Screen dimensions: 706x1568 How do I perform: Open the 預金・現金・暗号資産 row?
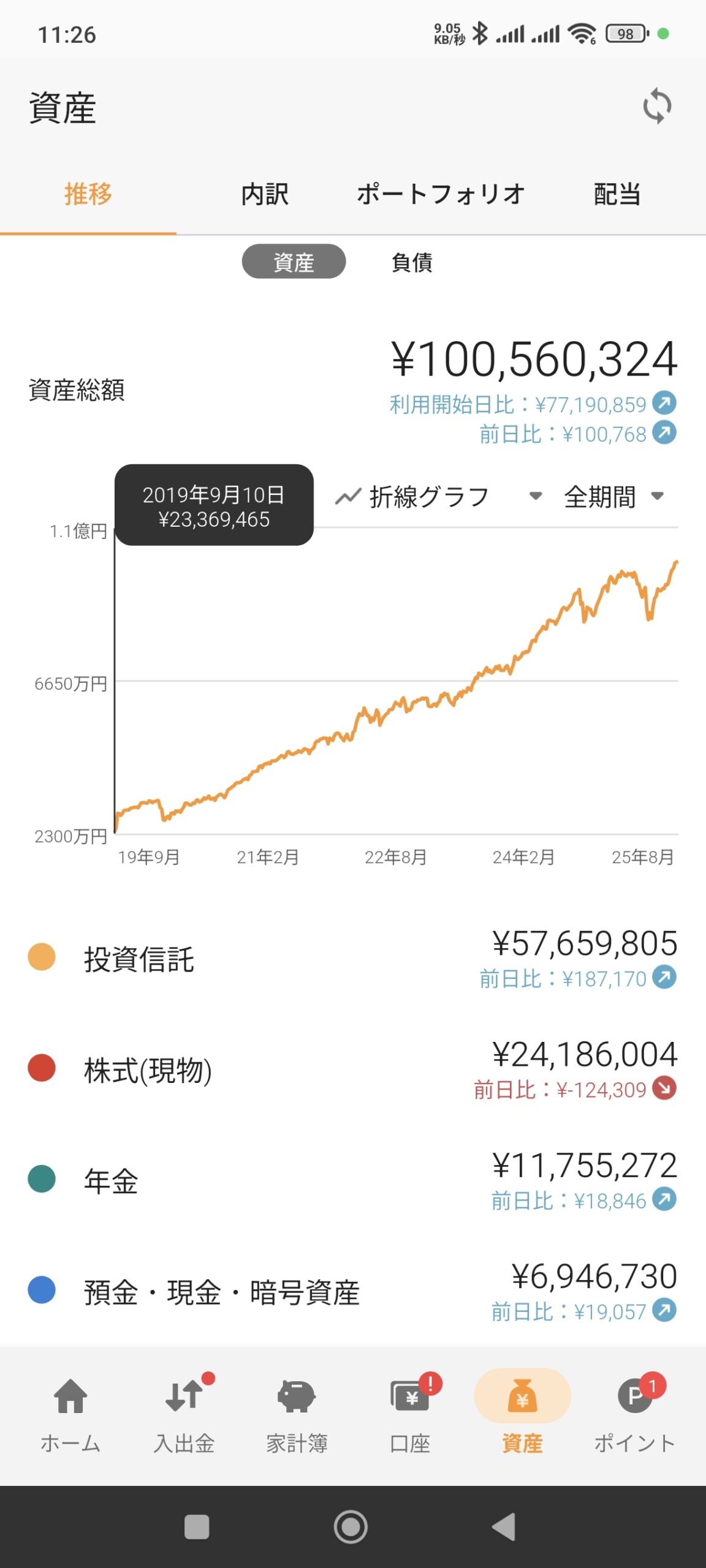tap(353, 1292)
